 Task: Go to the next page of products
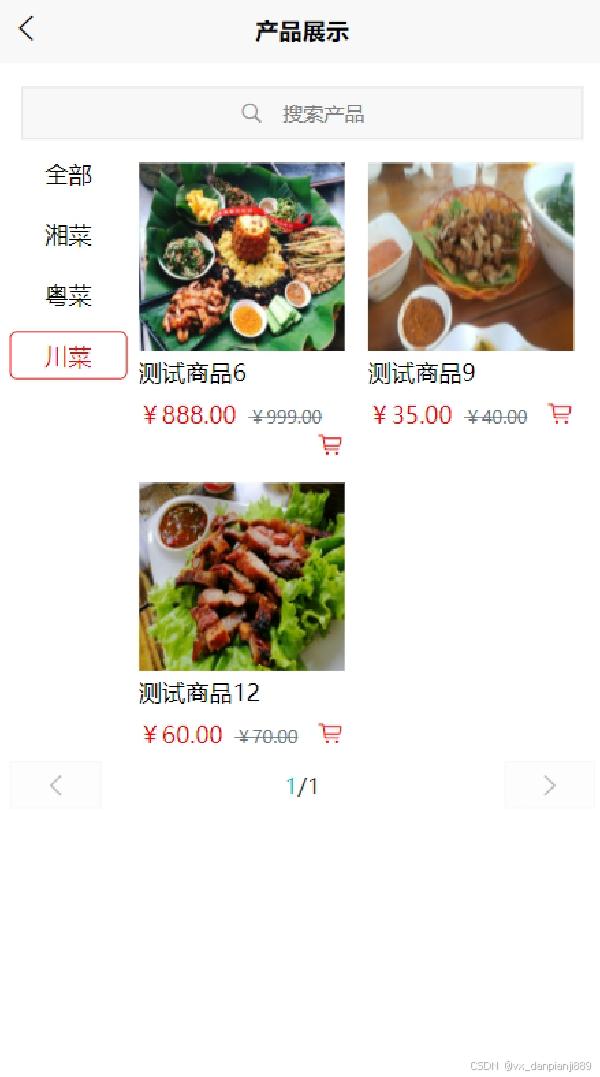tap(549, 785)
